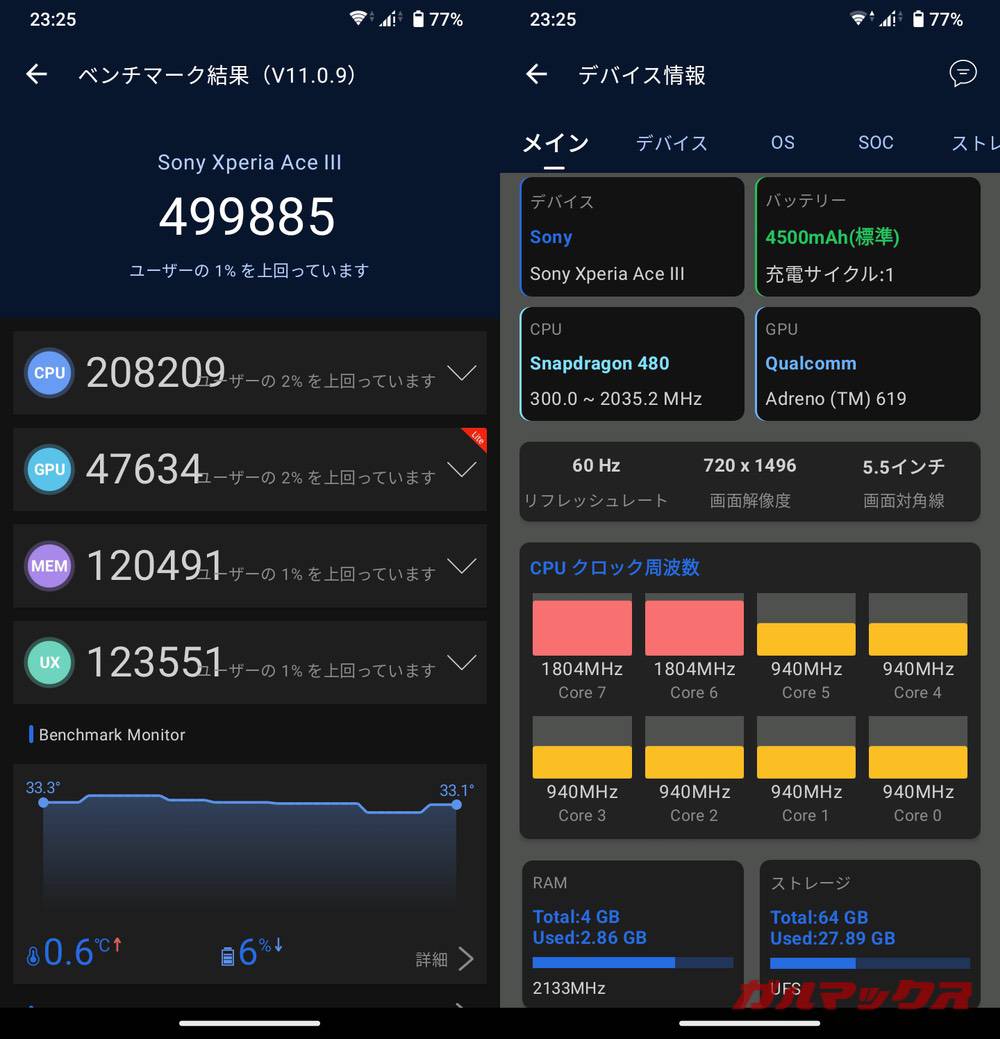Switch to the SOC tab
Viewport: 1000px width, 1039px height.
[876, 143]
